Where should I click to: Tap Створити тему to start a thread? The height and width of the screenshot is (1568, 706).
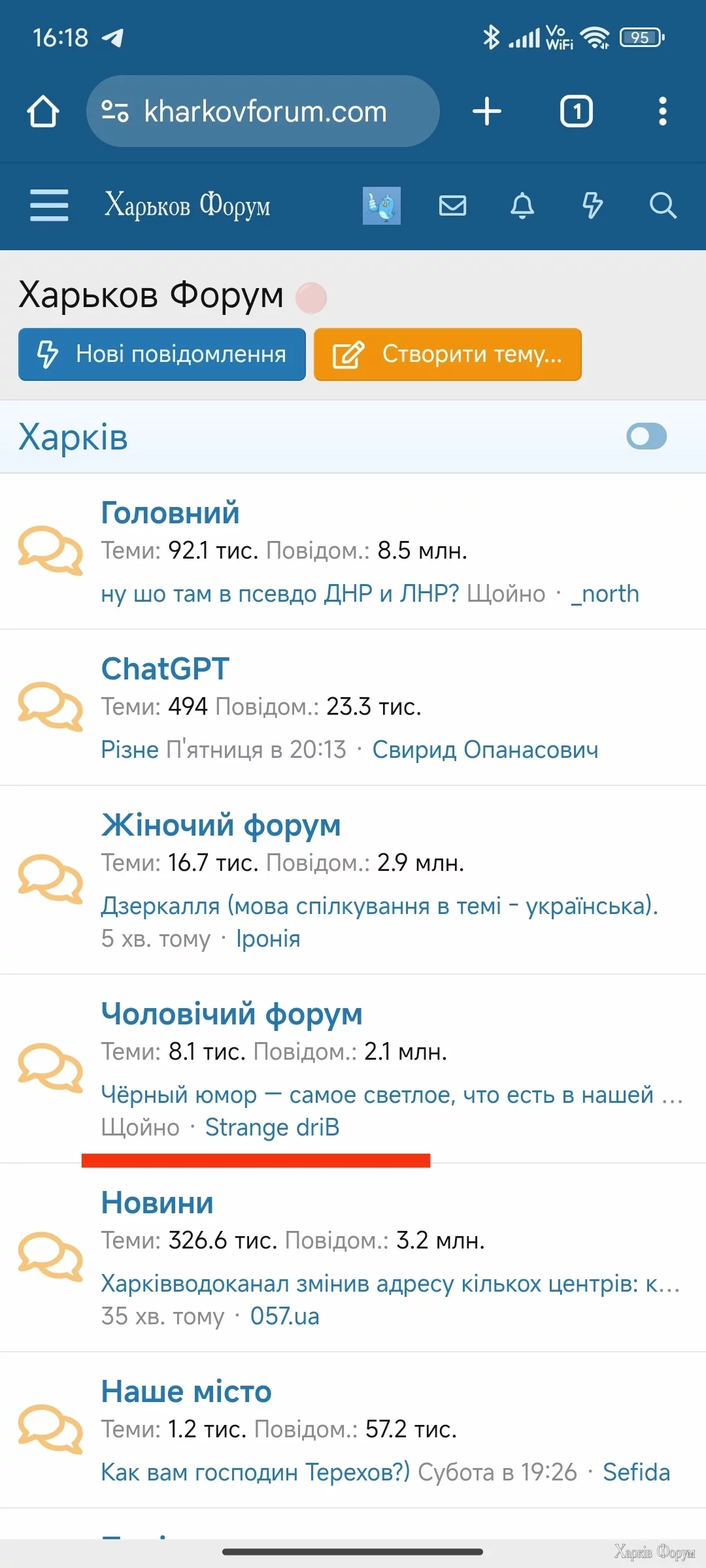coord(448,354)
